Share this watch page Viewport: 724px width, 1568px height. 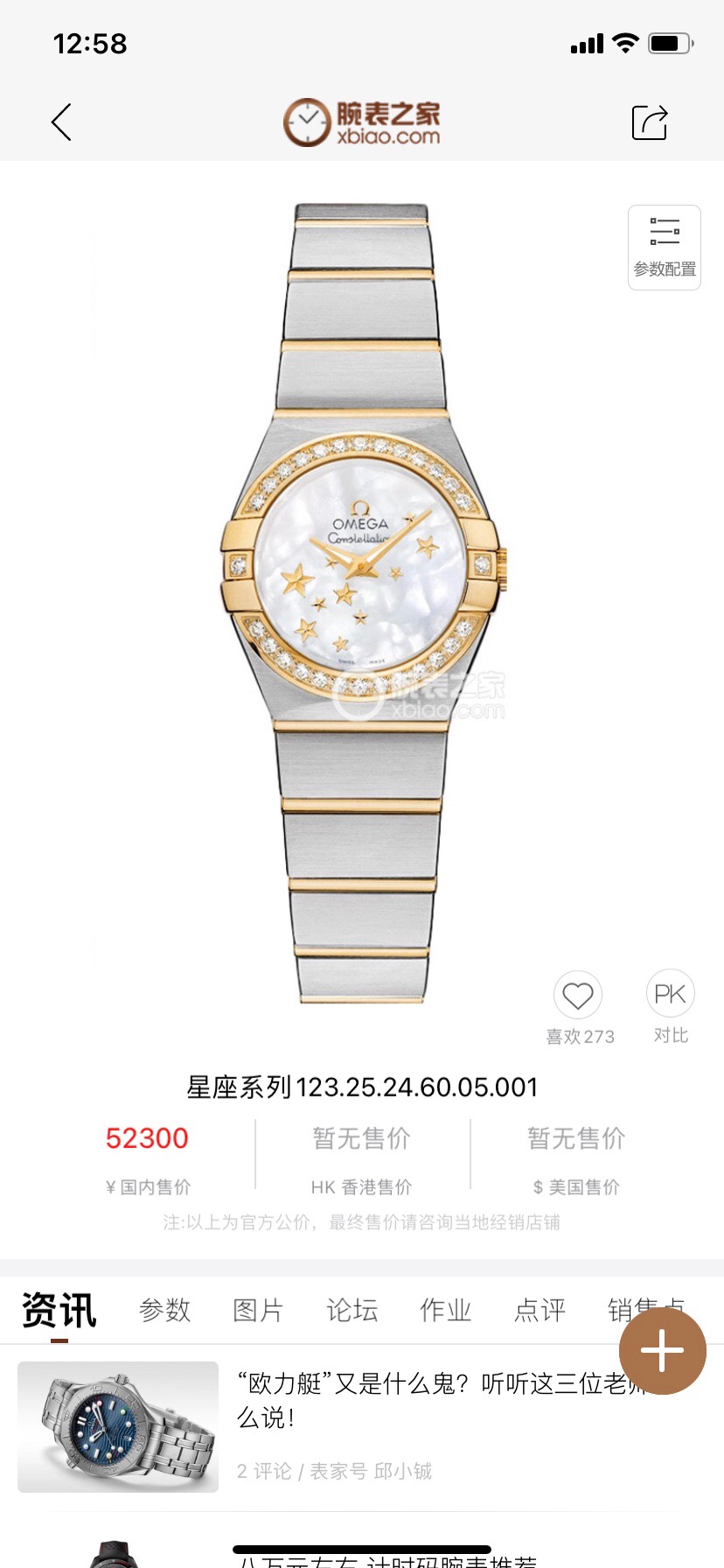(x=650, y=122)
